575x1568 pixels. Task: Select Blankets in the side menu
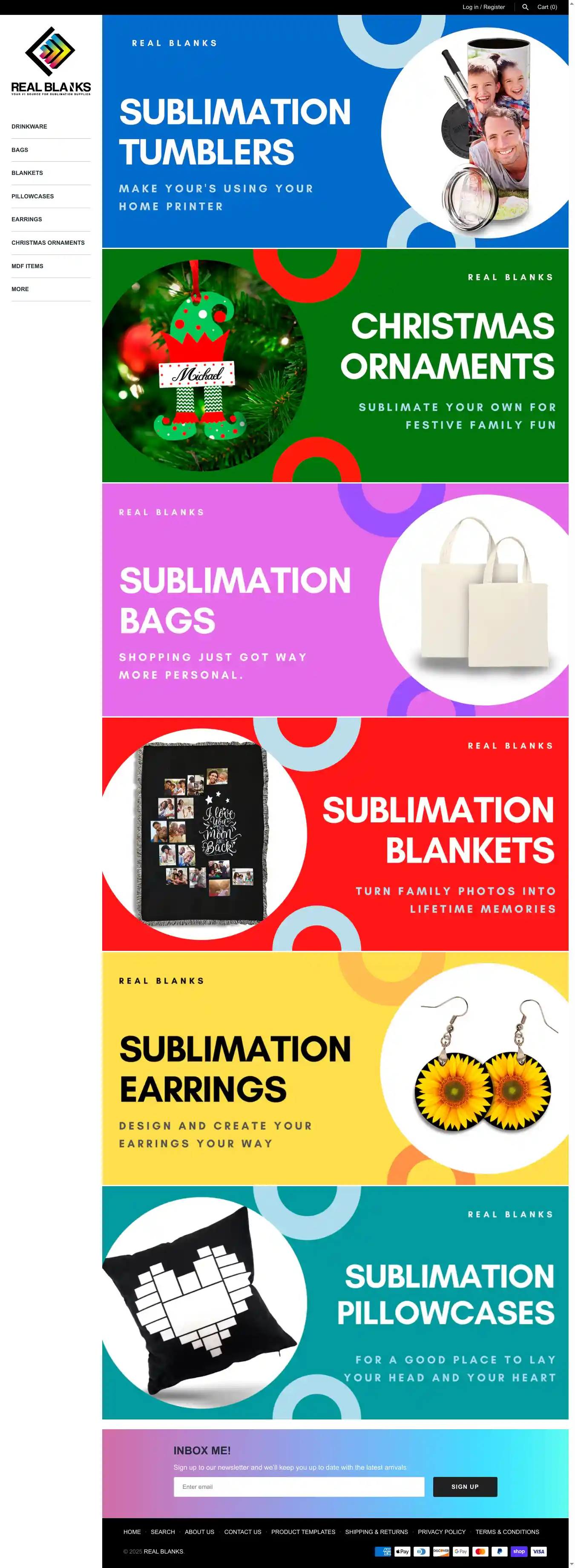tap(27, 173)
